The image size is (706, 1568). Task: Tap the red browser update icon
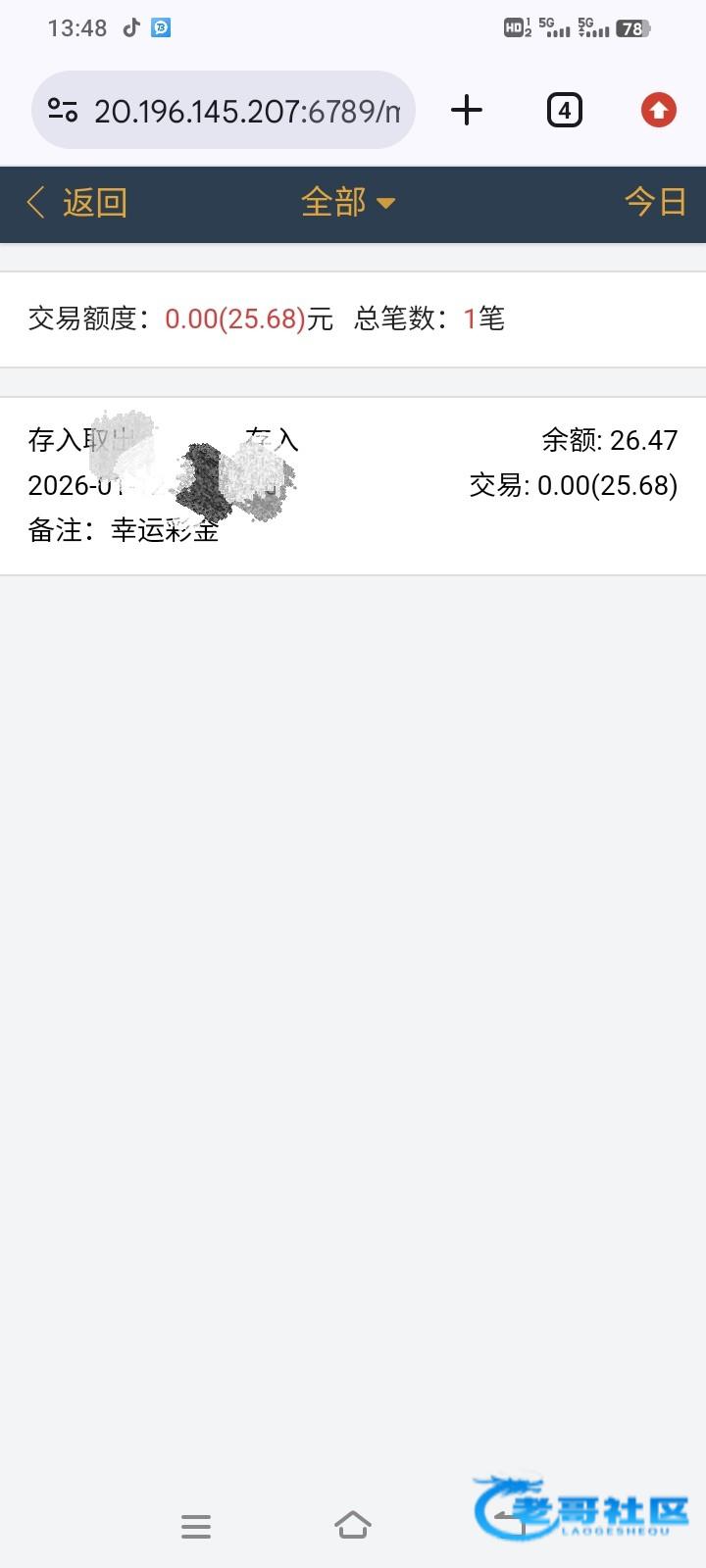click(659, 110)
